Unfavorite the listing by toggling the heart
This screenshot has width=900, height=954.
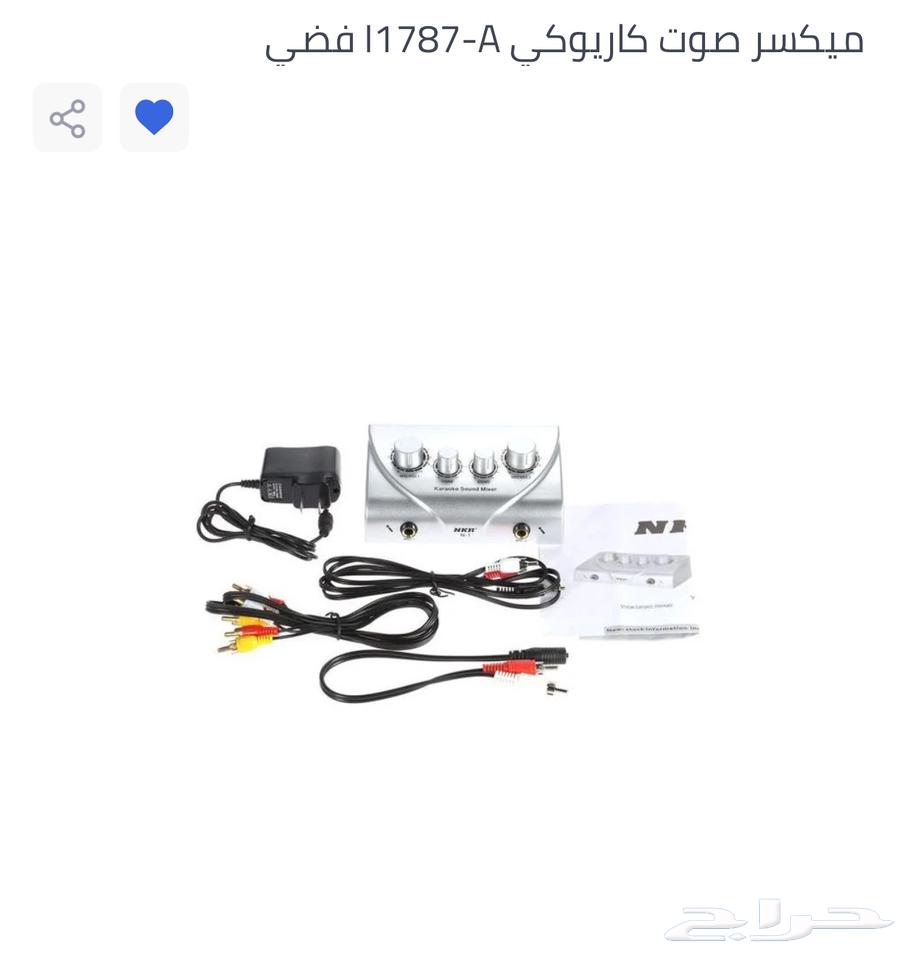(154, 117)
